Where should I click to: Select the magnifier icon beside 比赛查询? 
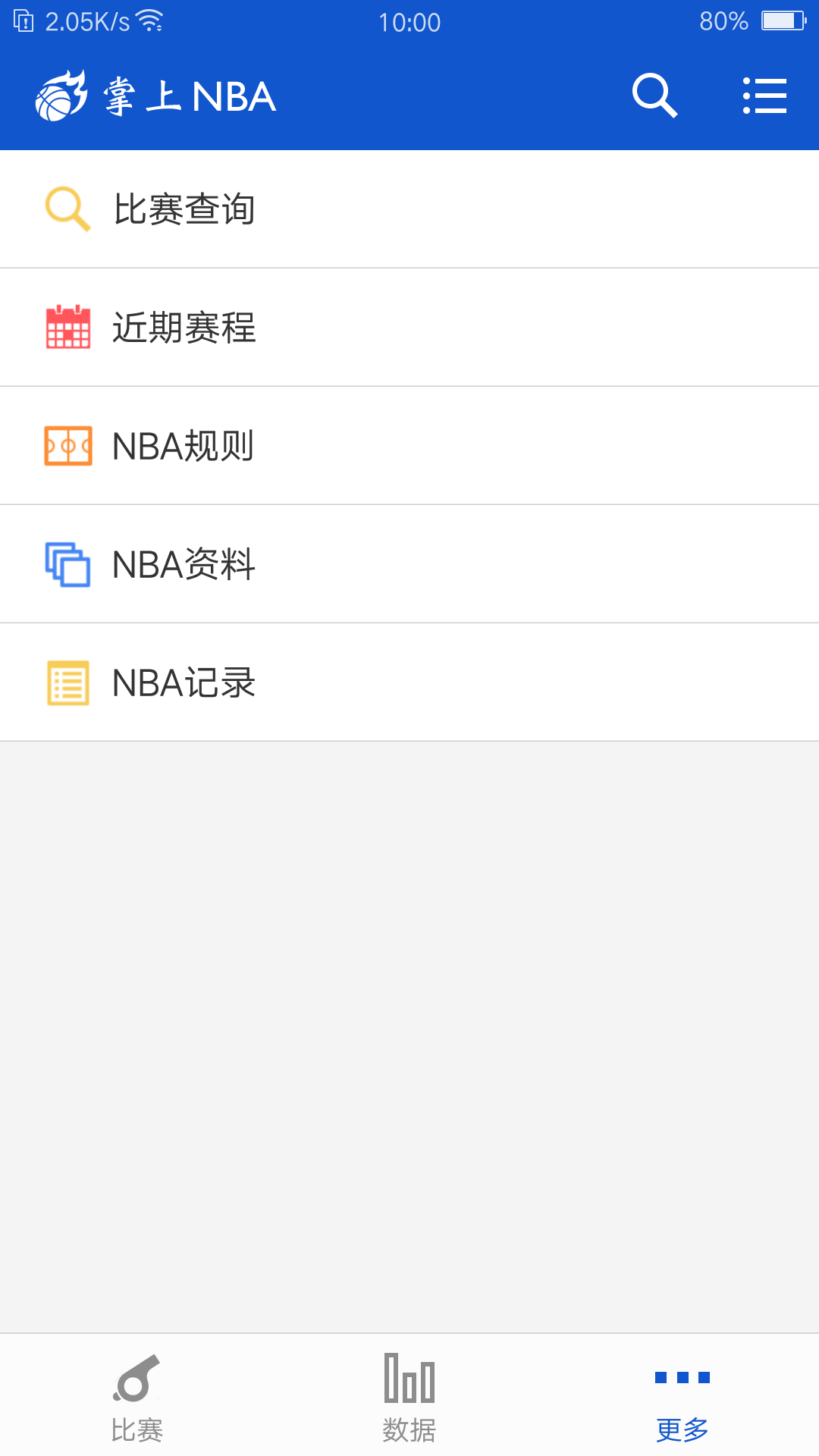(x=67, y=208)
